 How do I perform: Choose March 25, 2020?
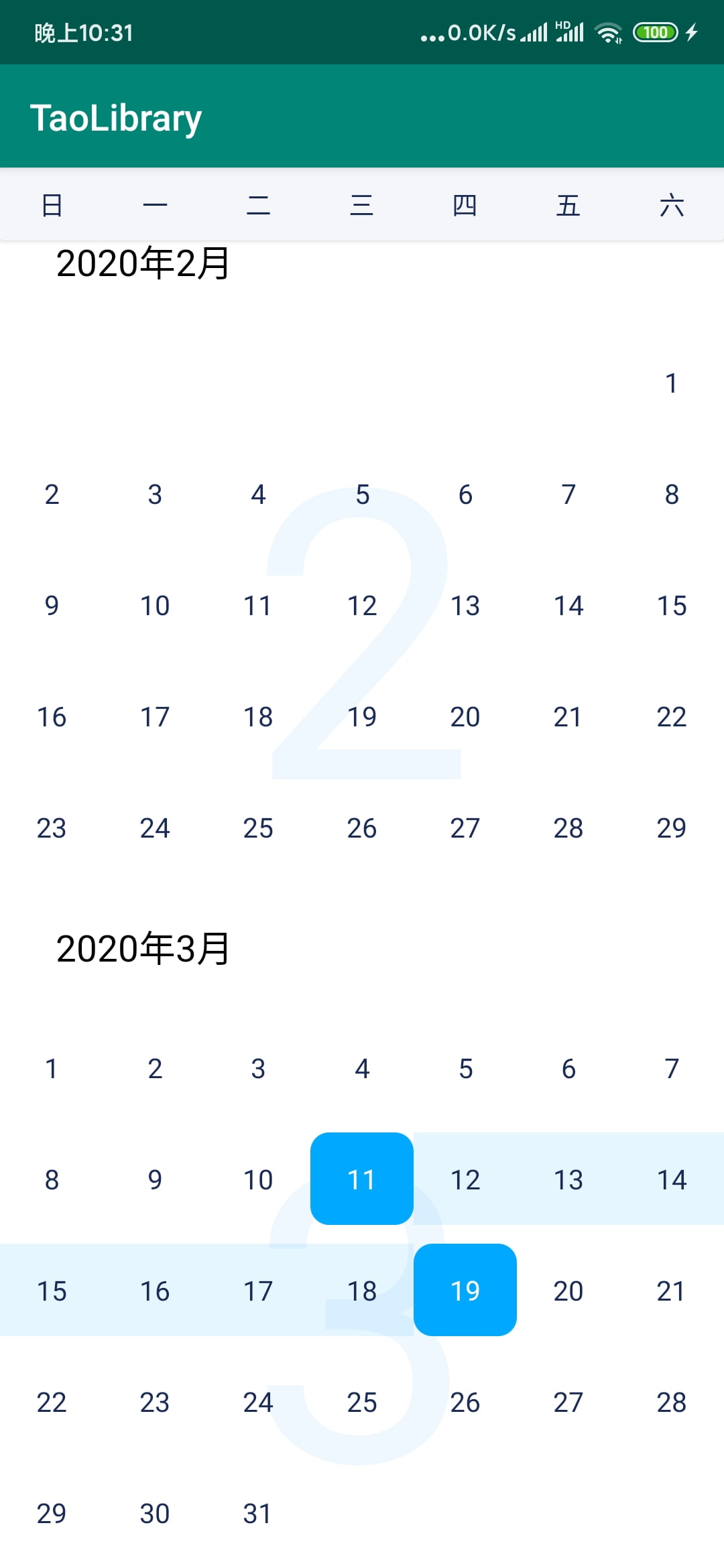click(x=361, y=1402)
